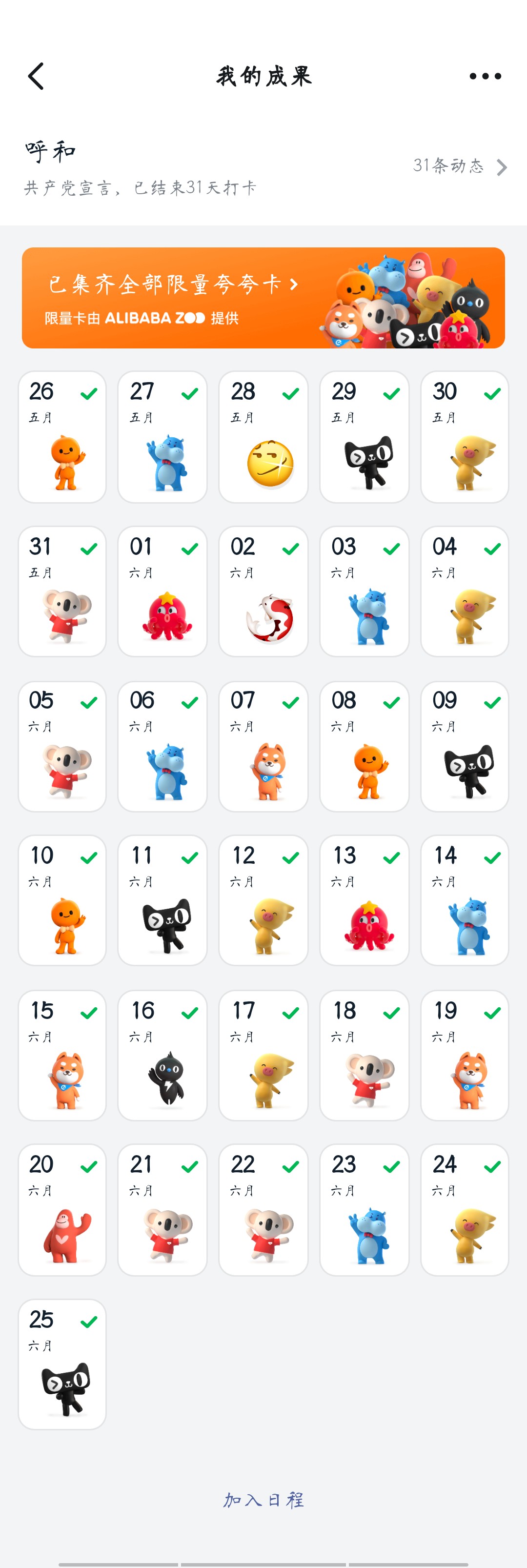Open the June 10 check-in card

(x=62, y=900)
